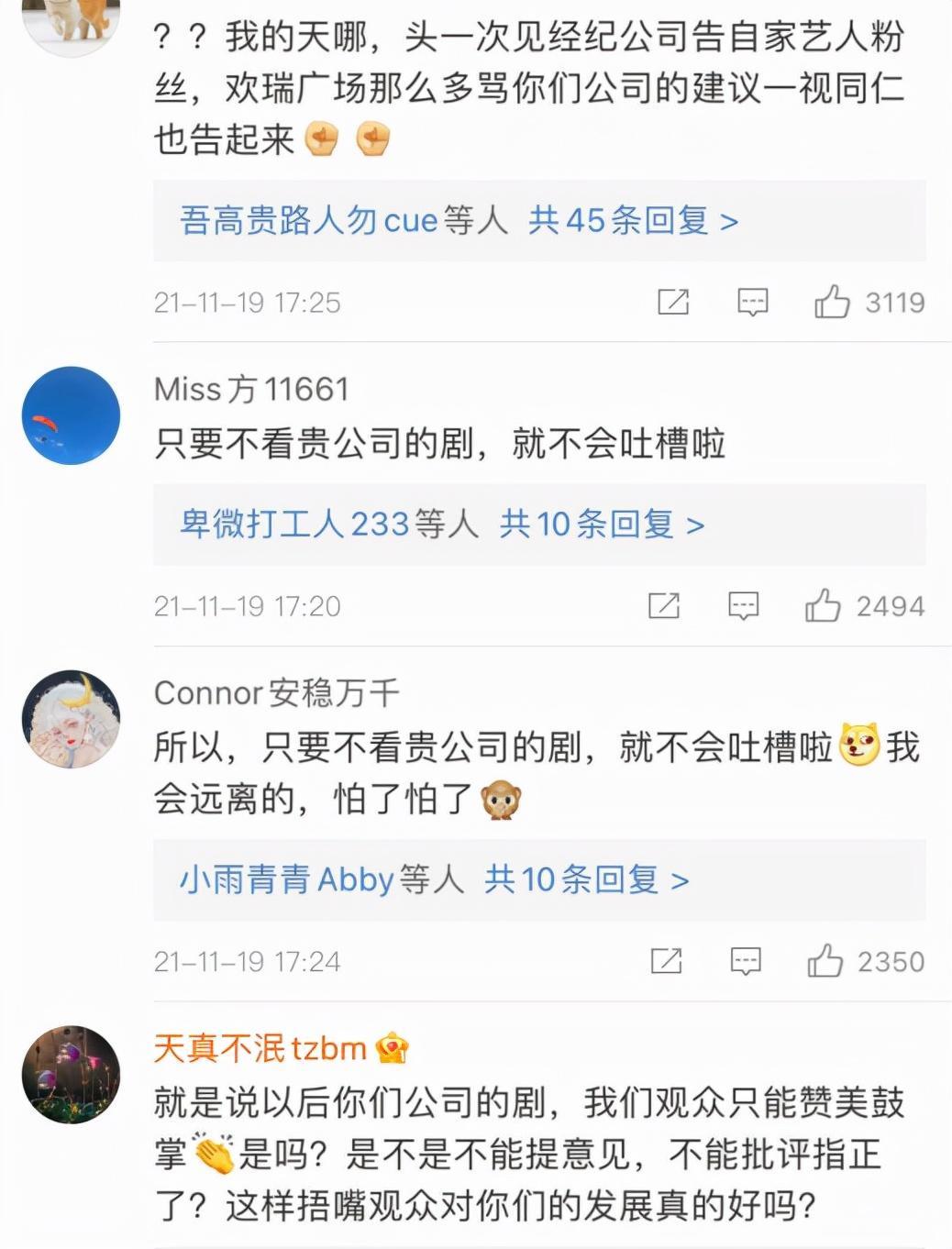Viewport: 952px width, 1249px height.
Task: Open Miss方11661's profile avatar
Action: [71, 415]
